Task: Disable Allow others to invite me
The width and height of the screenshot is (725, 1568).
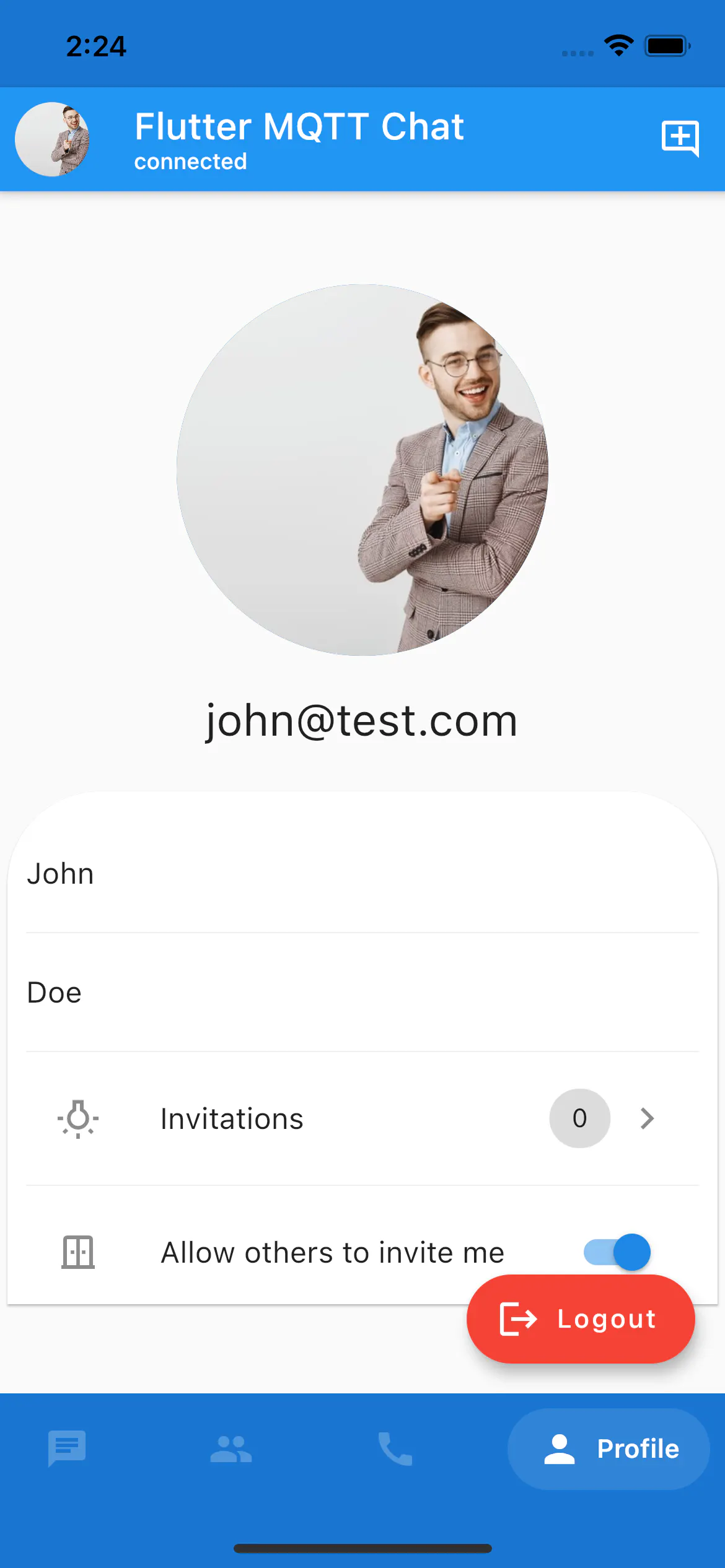Action: coord(617,1252)
